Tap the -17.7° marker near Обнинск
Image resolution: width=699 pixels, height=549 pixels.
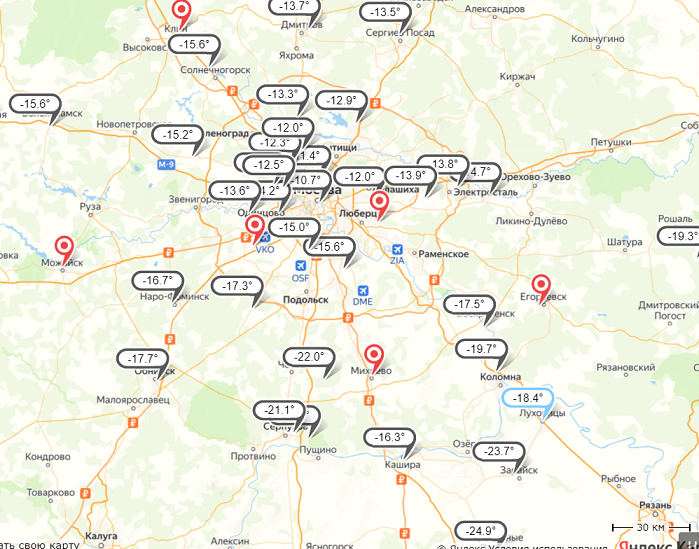142,359
